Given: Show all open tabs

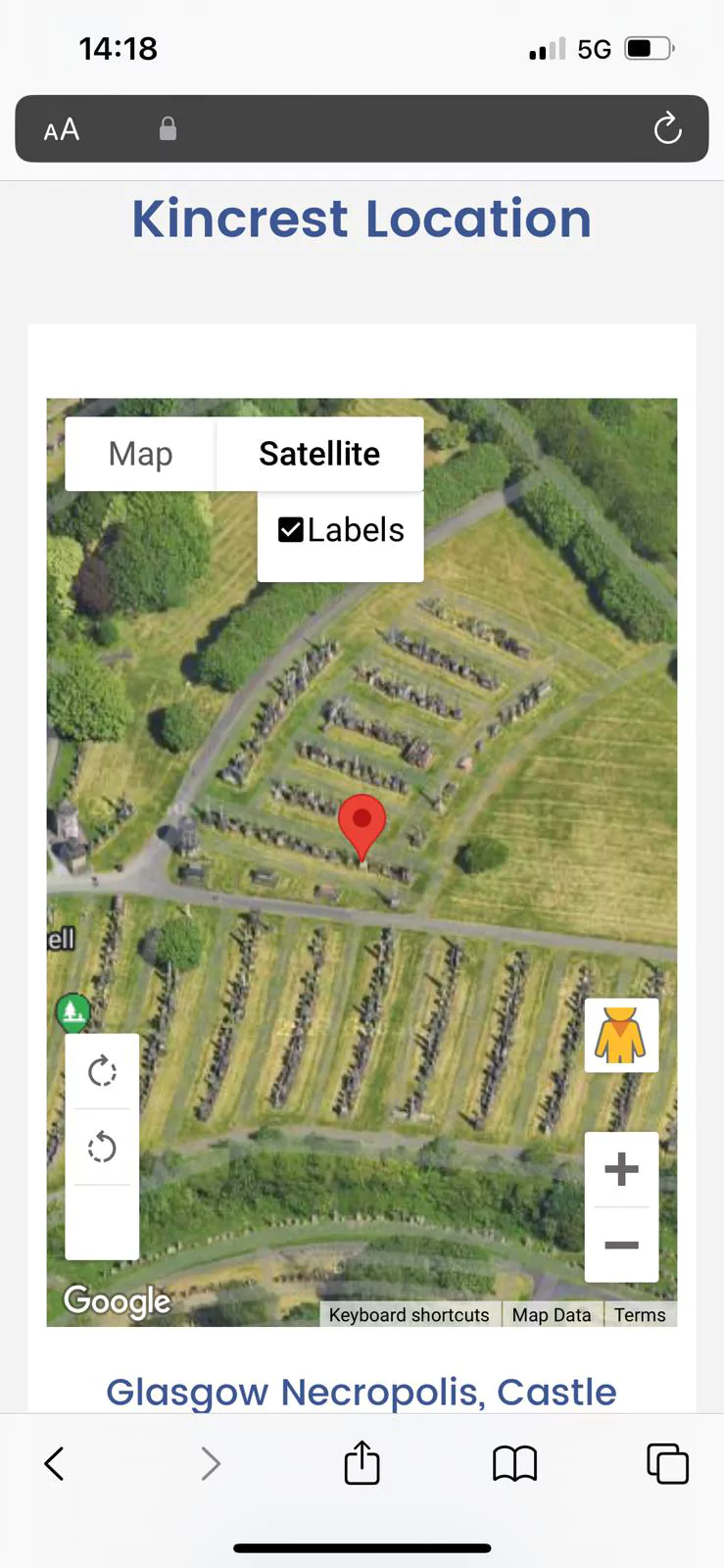Looking at the screenshot, I should pyautogui.click(x=667, y=1464).
